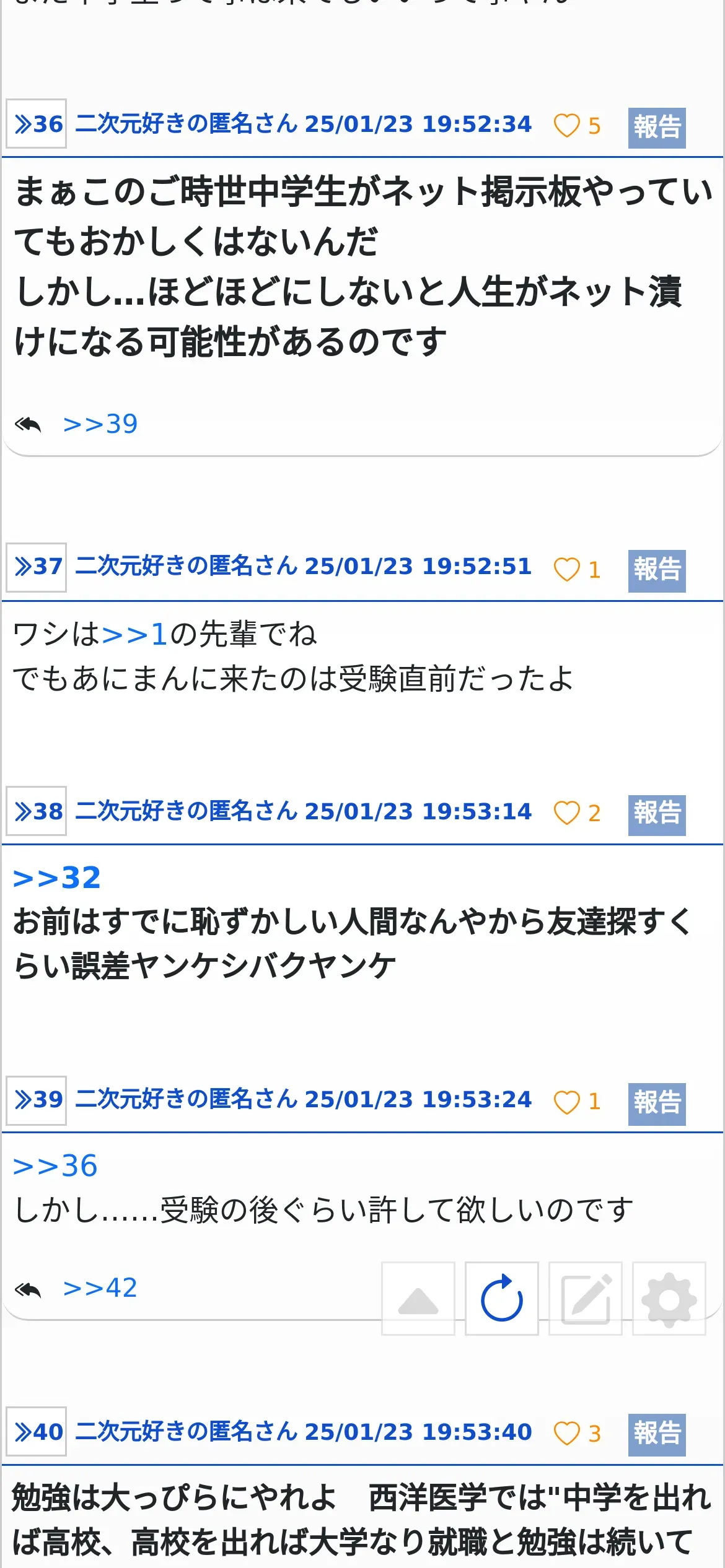Write a new post with the pencil icon
This screenshot has width=725, height=1568.
(x=586, y=1298)
